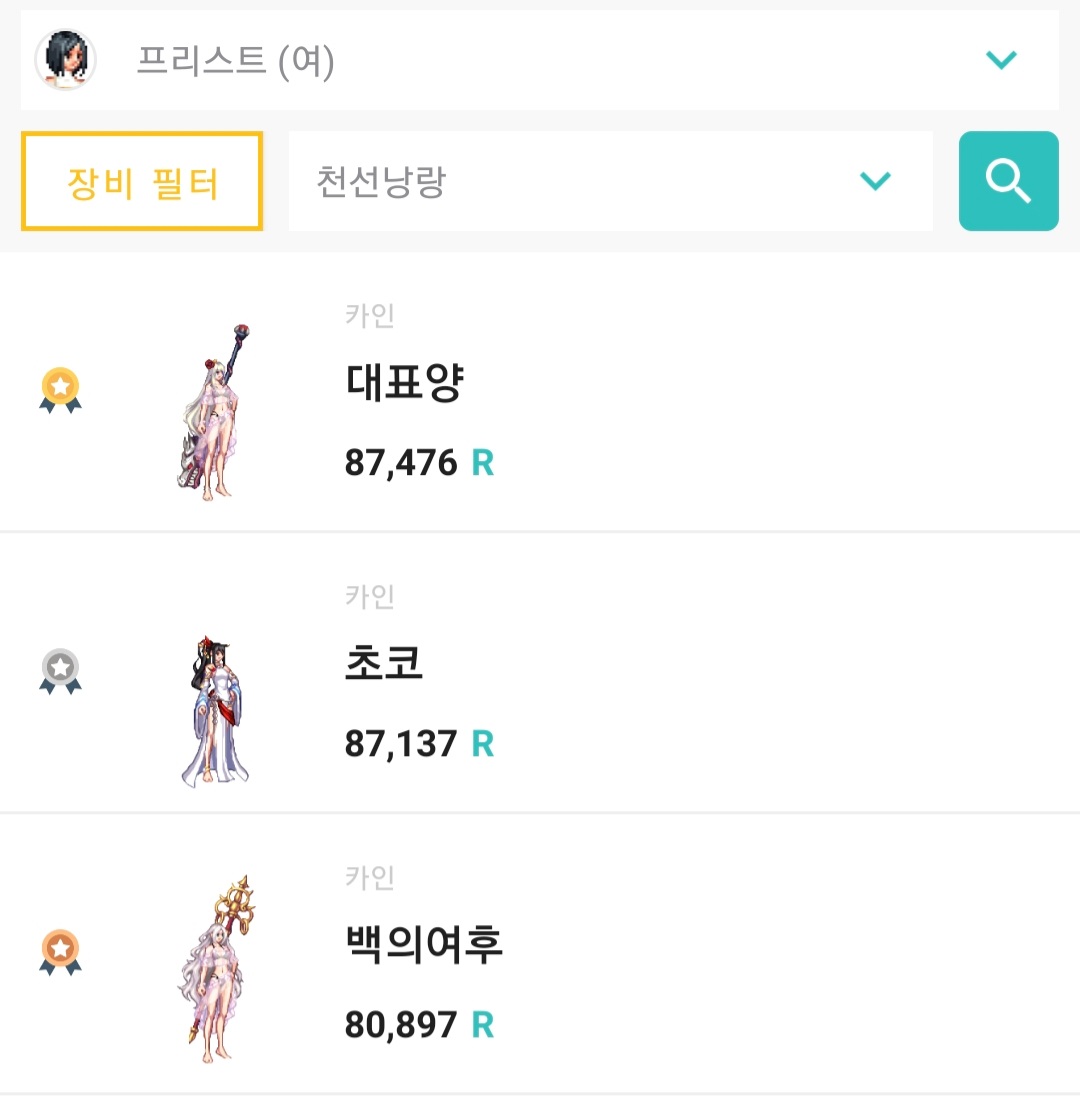
Task: Open the 장비 필터 equipment filter
Action: [142, 182]
